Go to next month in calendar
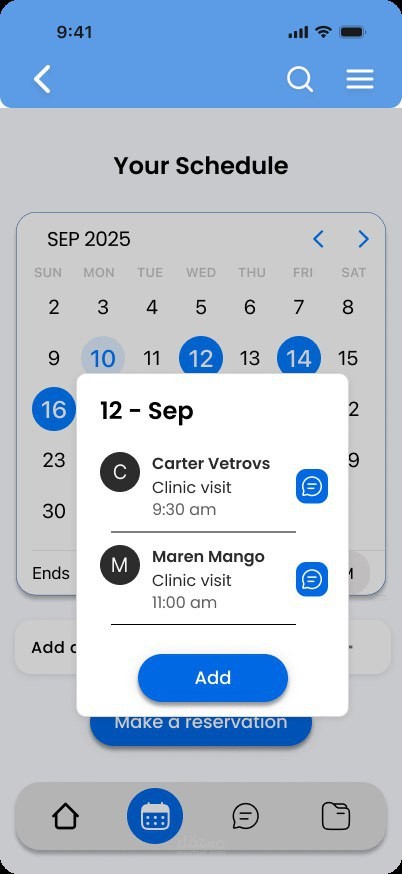The height and width of the screenshot is (874, 402). (364, 239)
